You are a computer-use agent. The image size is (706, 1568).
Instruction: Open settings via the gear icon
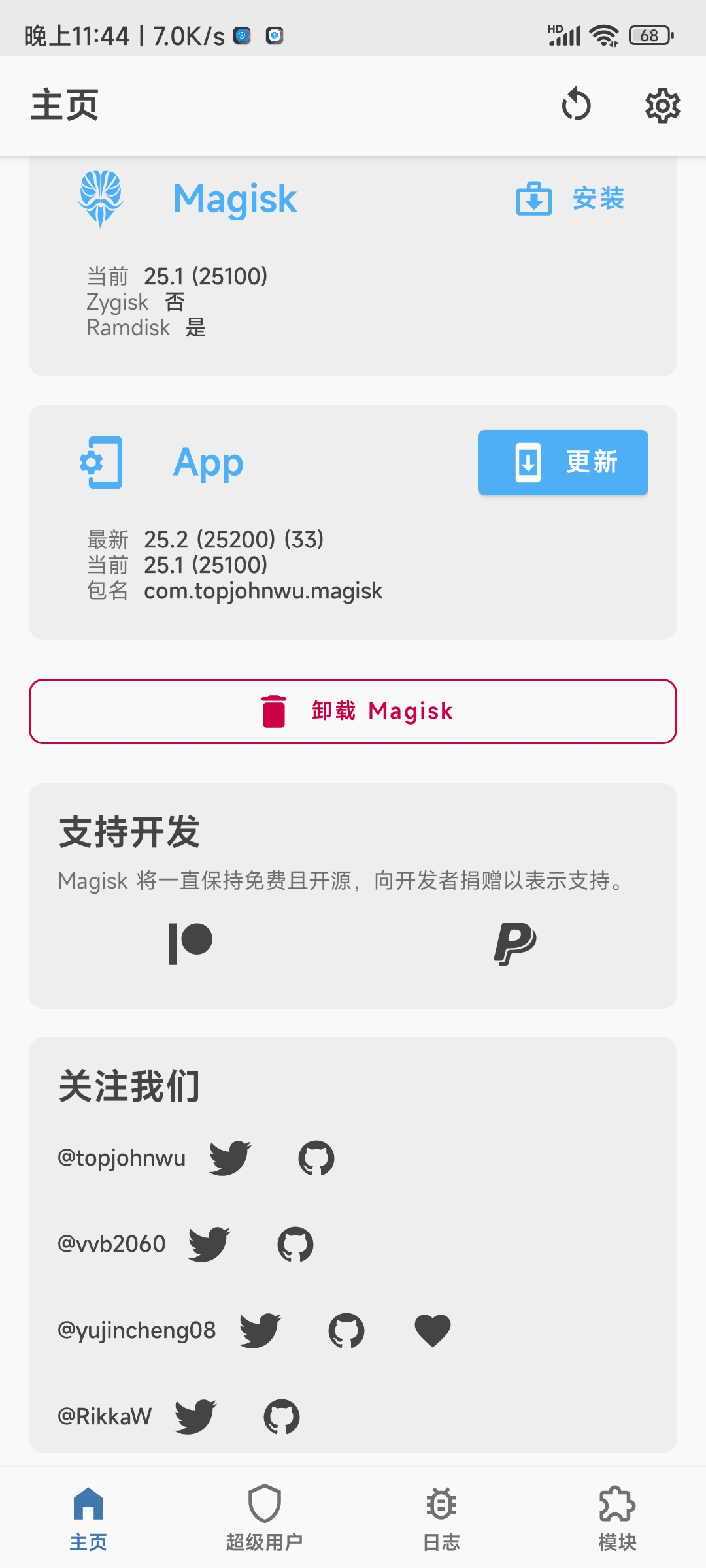pos(662,105)
